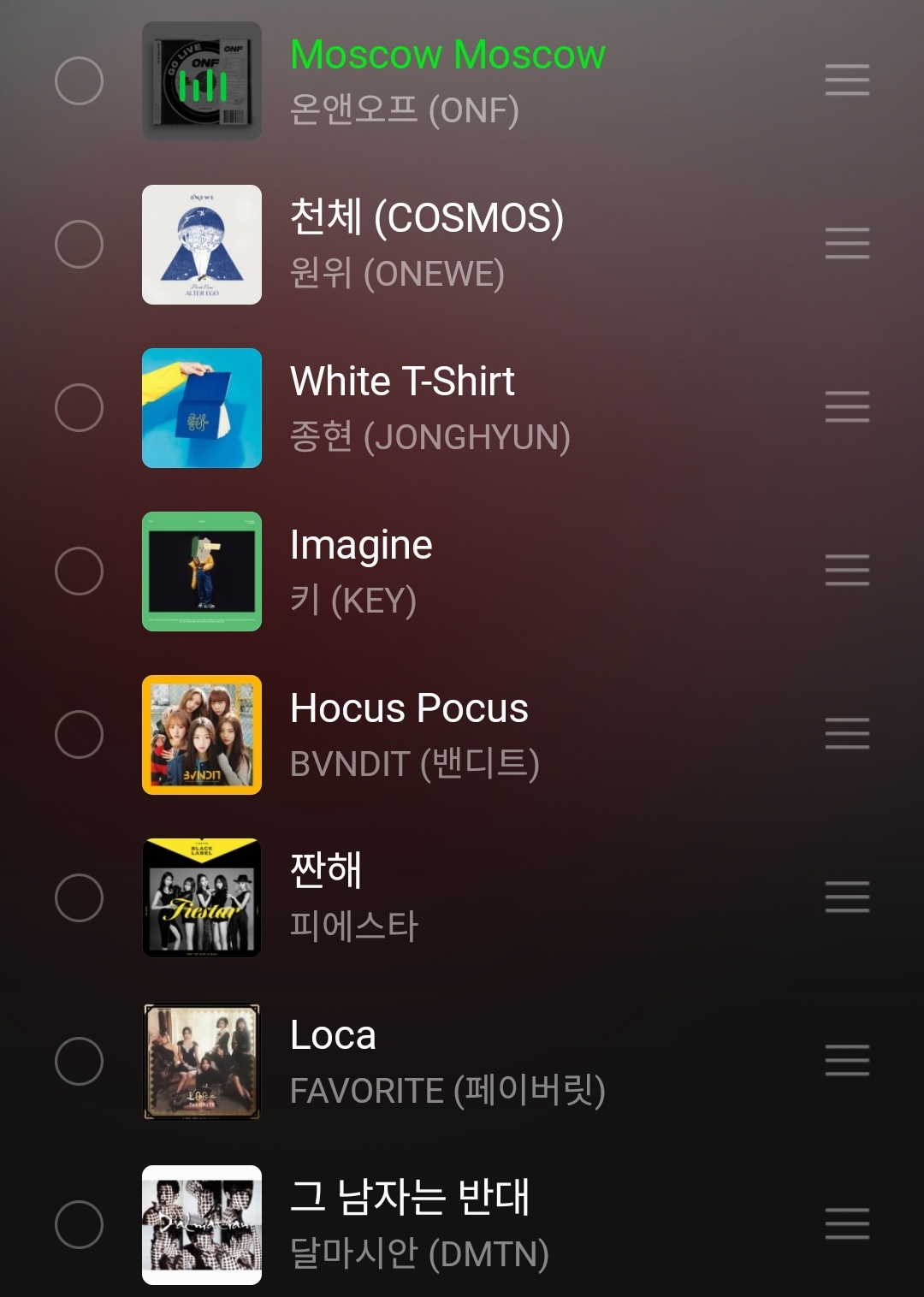Tap the reorder handle on the Imagine row
Image resolution: width=924 pixels, height=1297 pixels.
tap(847, 572)
